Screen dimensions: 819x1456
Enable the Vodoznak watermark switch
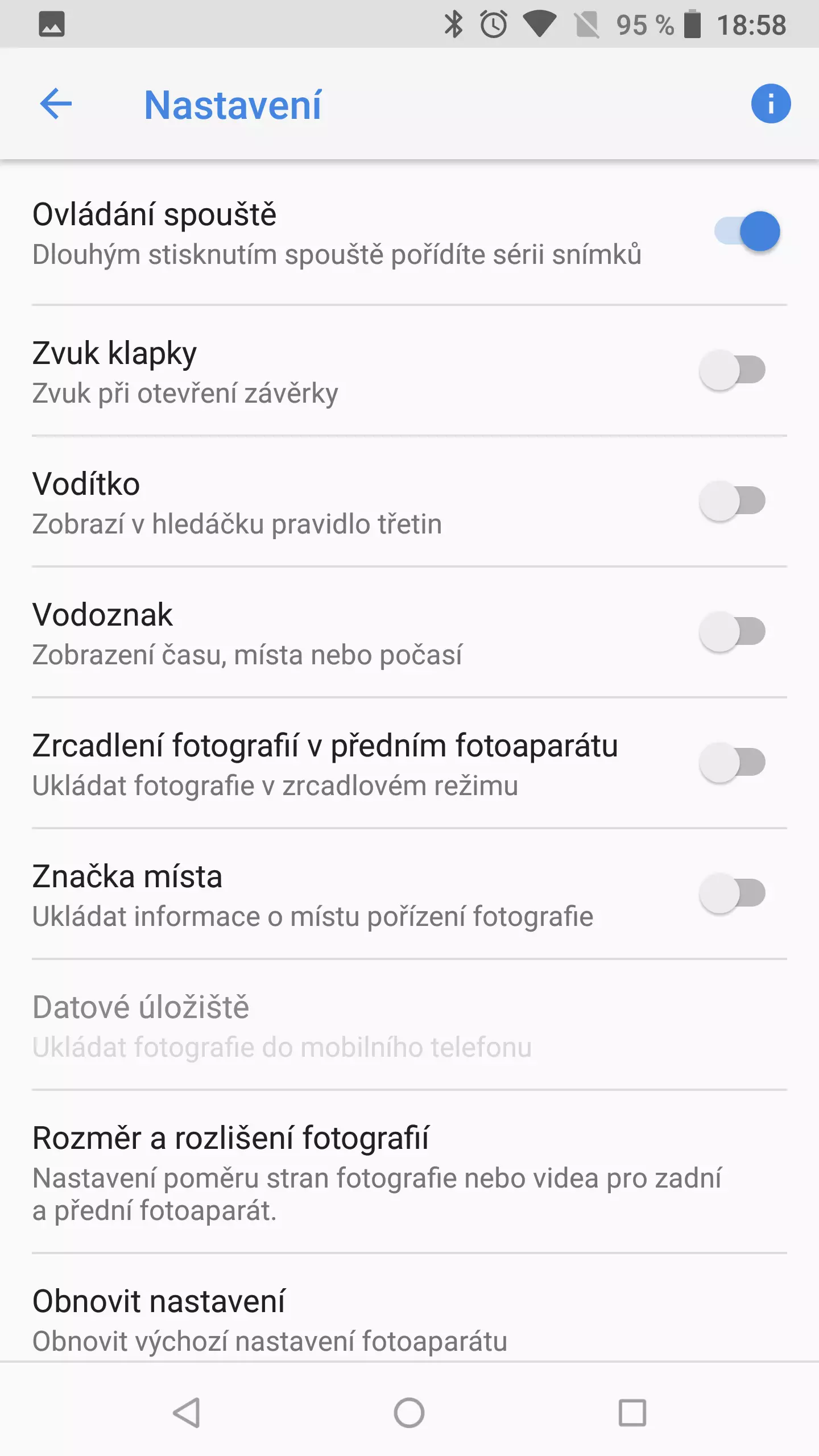click(x=733, y=632)
